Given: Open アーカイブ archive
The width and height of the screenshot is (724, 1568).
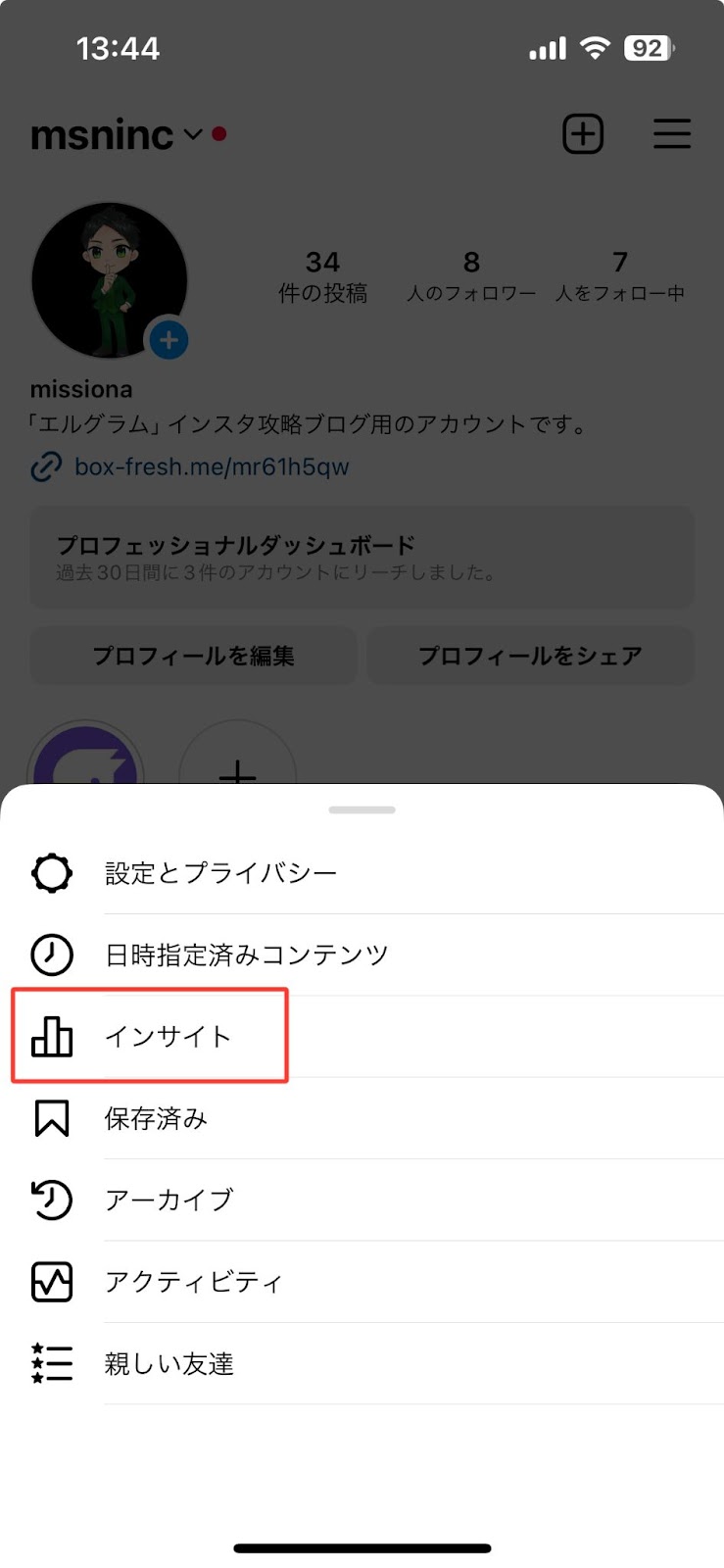Looking at the screenshot, I should pyautogui.click(x=169, y=1200).
